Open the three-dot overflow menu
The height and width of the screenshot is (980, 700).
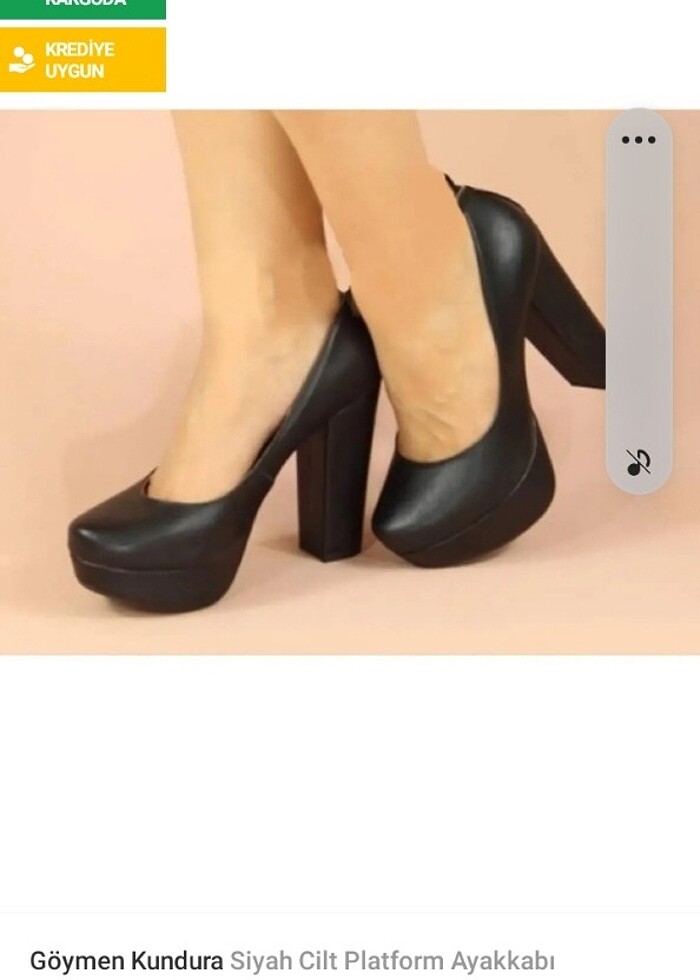638,140
